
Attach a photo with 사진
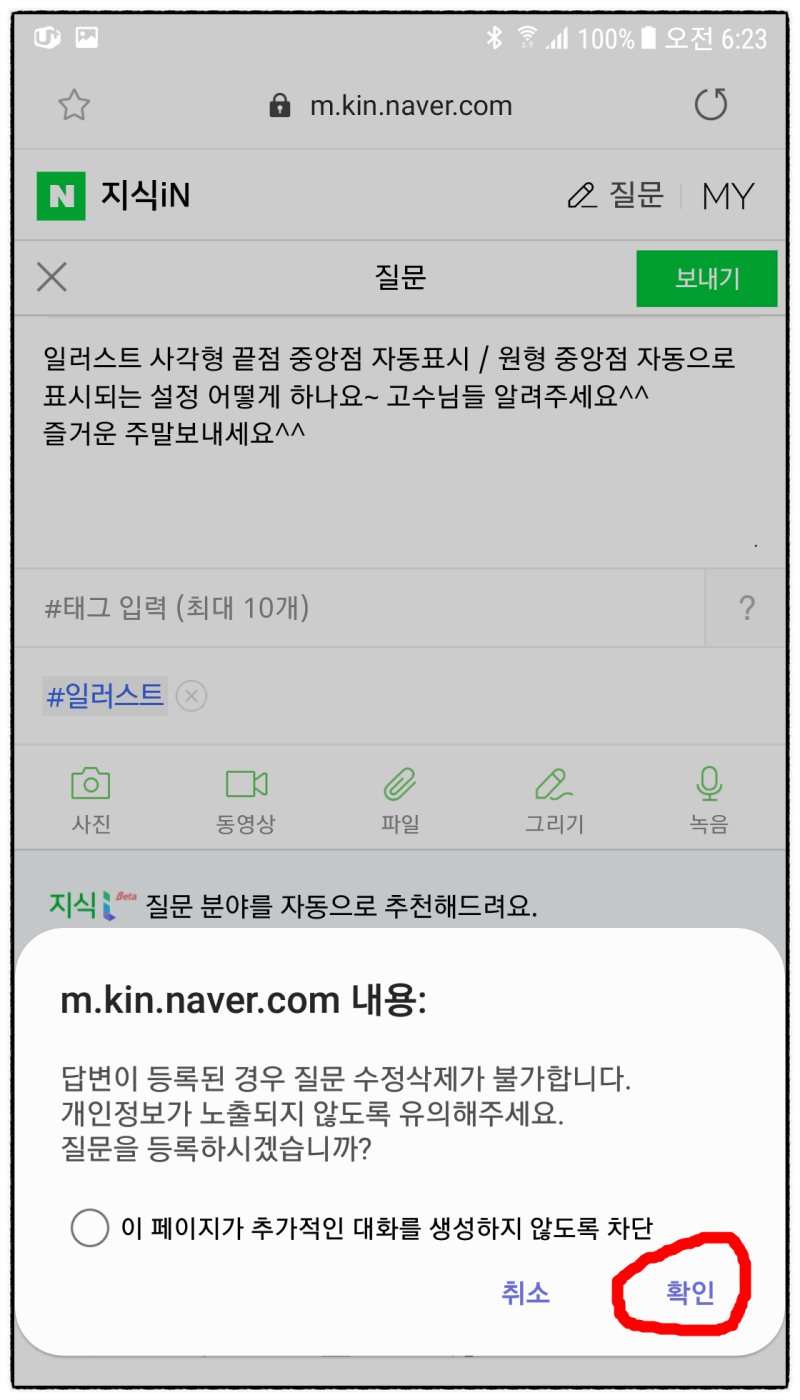tap(91, 800)
